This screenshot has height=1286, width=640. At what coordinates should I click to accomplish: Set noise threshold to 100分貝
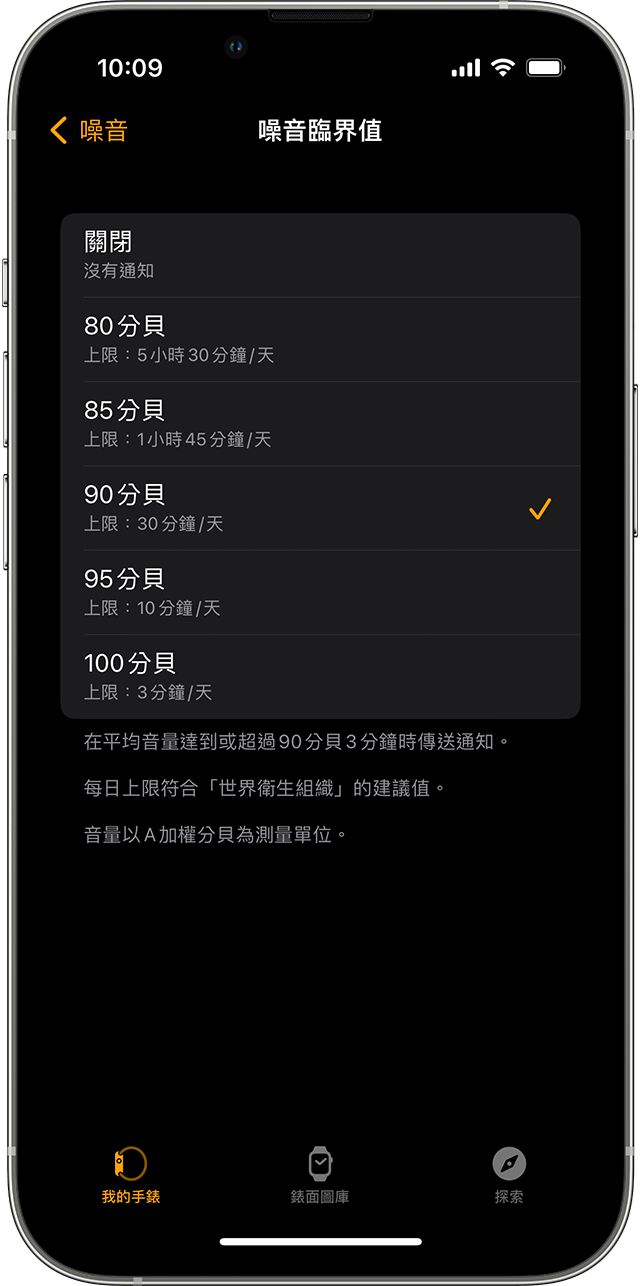[x=320, y=676]
